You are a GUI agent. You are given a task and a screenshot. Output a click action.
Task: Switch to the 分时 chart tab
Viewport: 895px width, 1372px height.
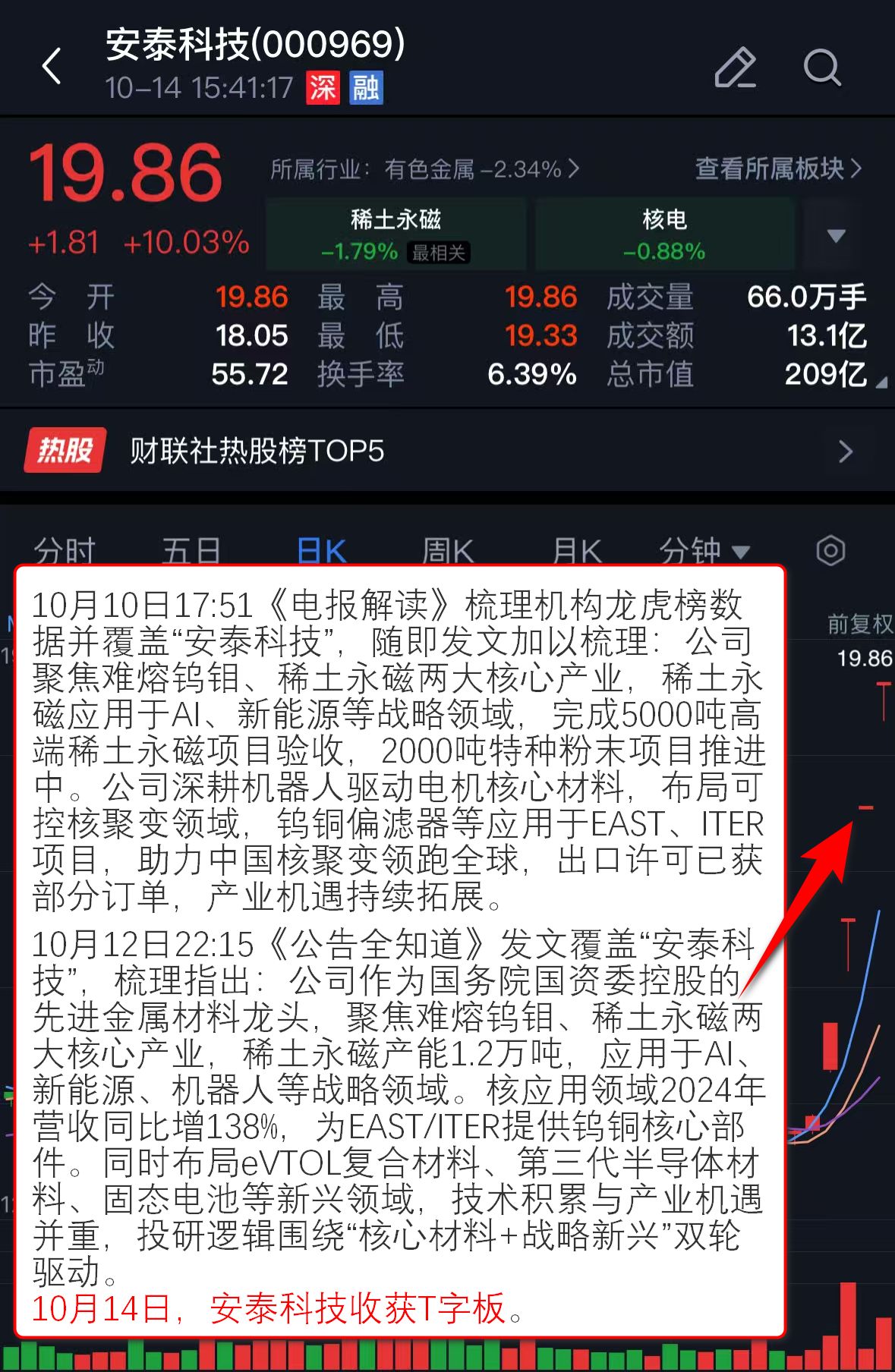[x=65, y=550]
